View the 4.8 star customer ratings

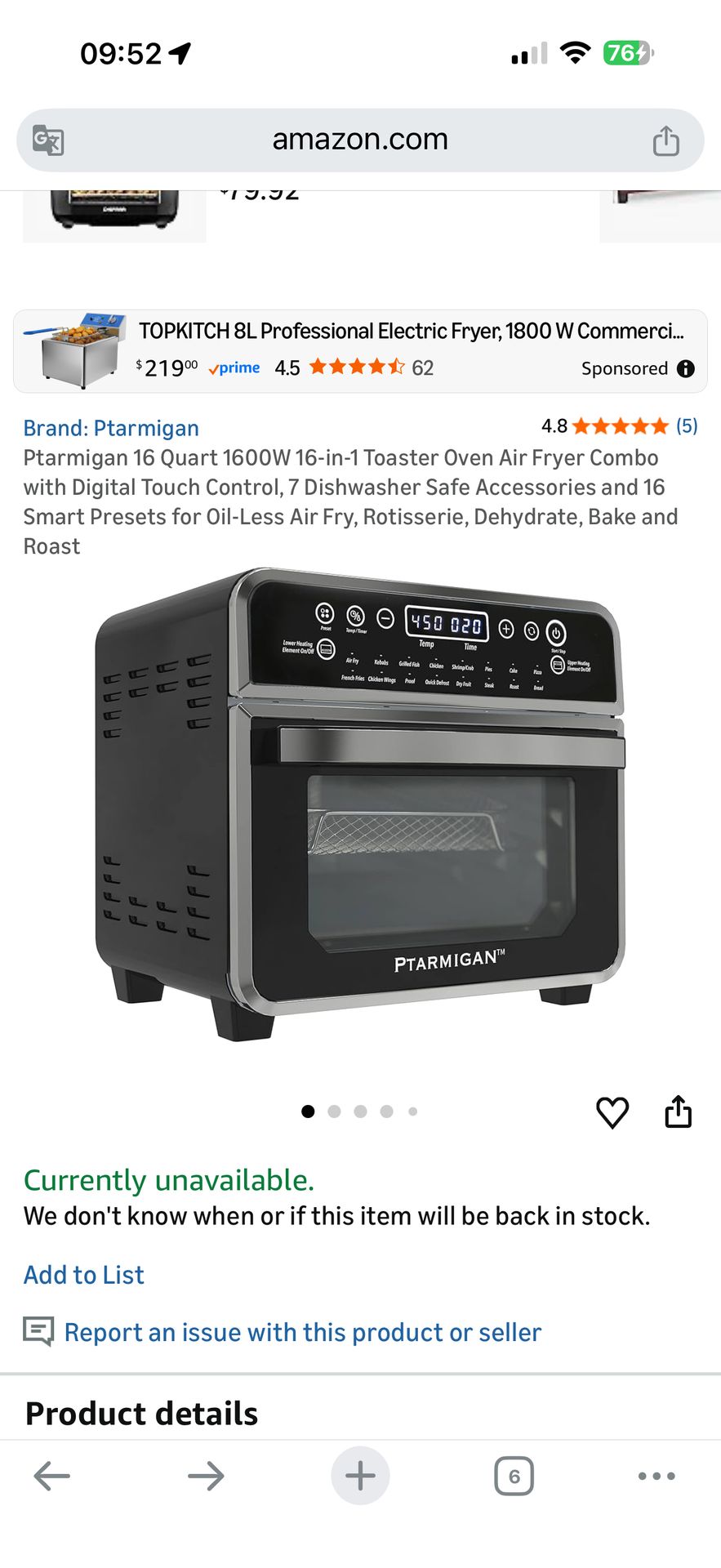point(619,425)
